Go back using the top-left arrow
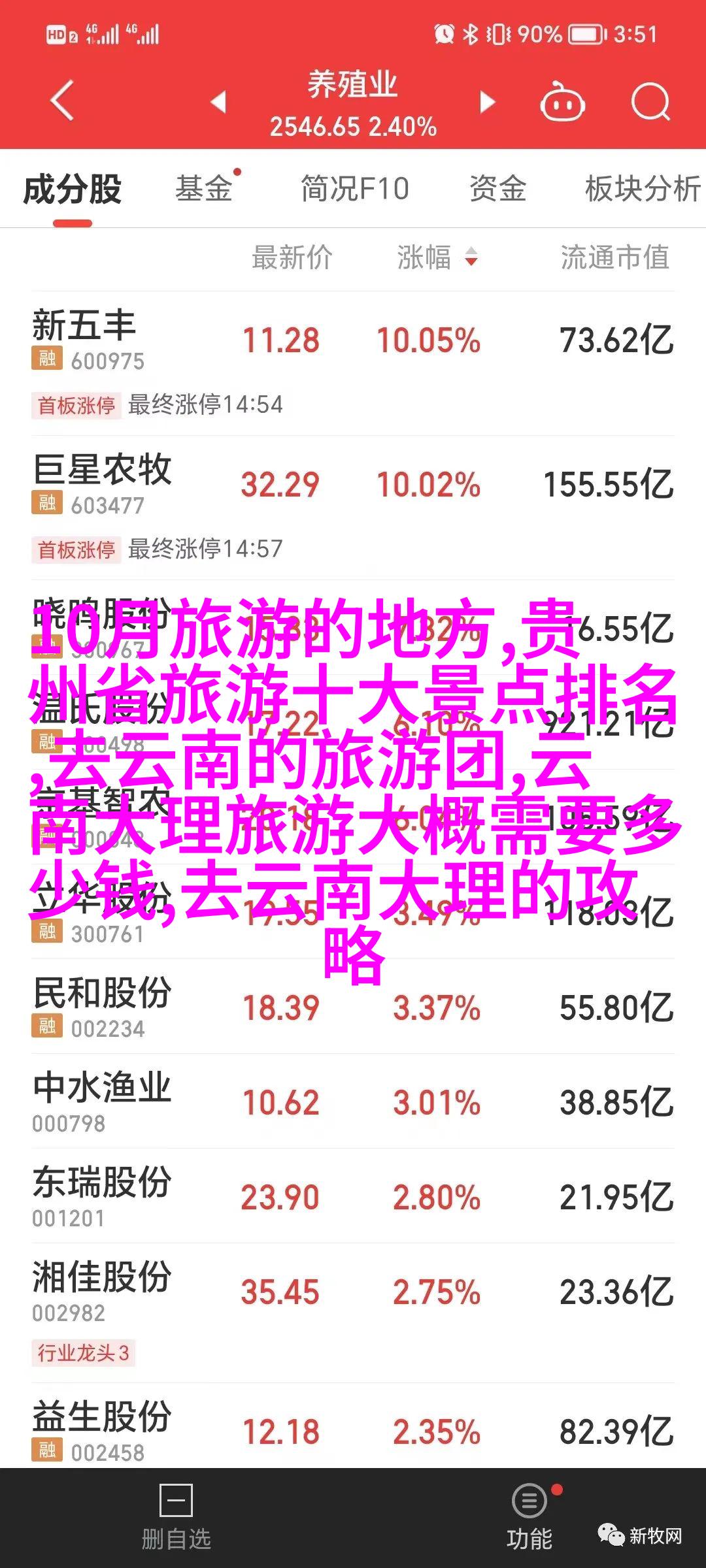The height and width of the screenshot is (1568, 706). (62, 101)
